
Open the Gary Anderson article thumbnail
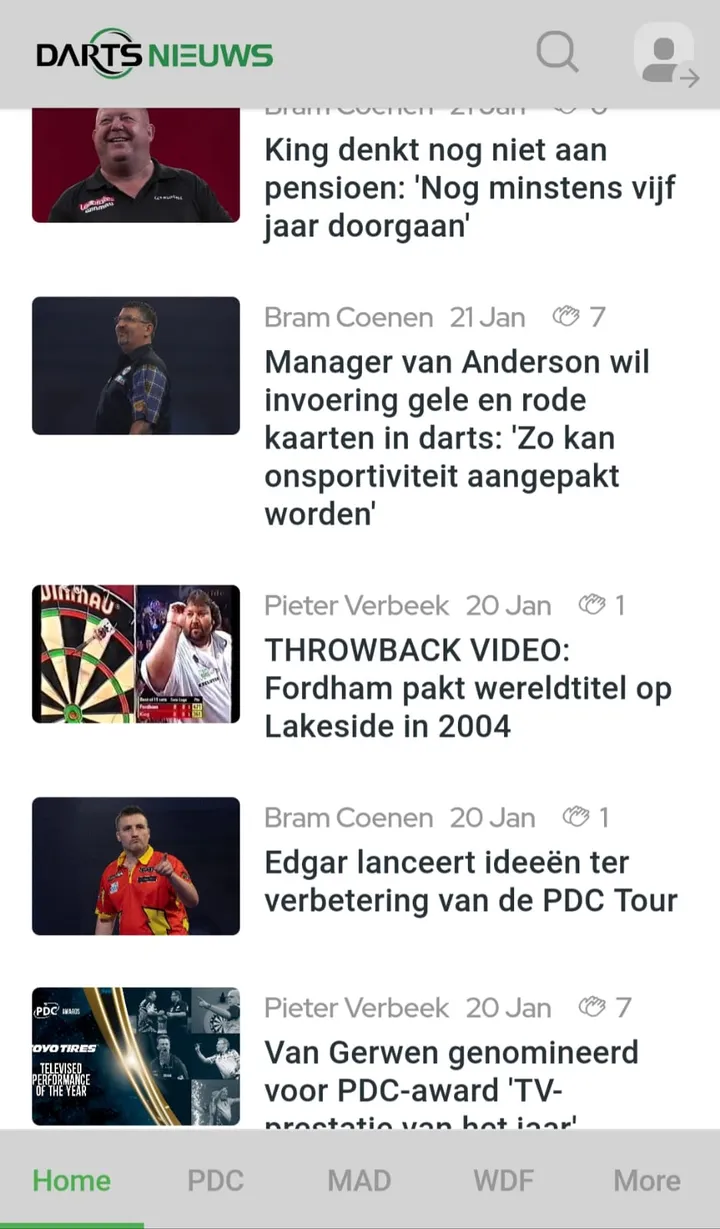point(136,366)
